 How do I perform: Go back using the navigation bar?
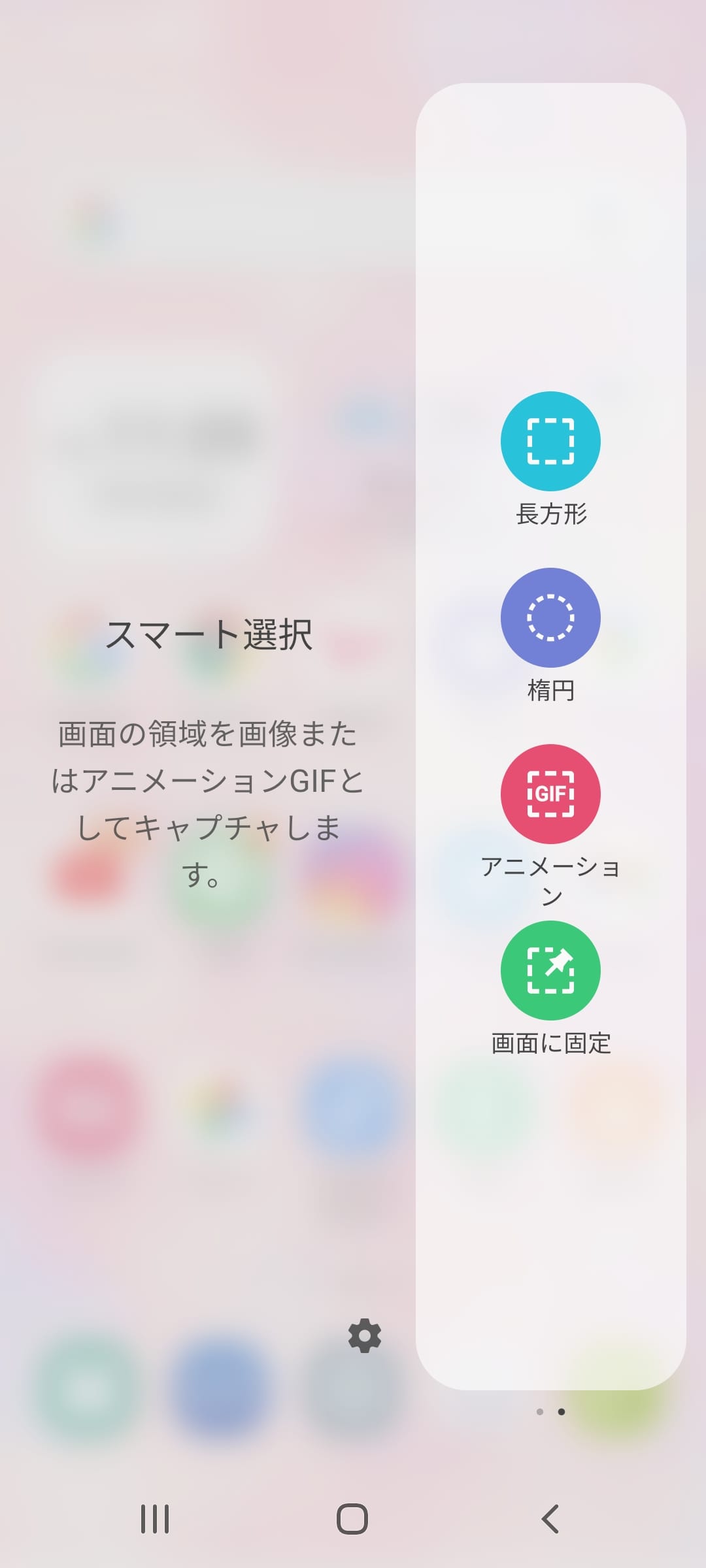550,1518
